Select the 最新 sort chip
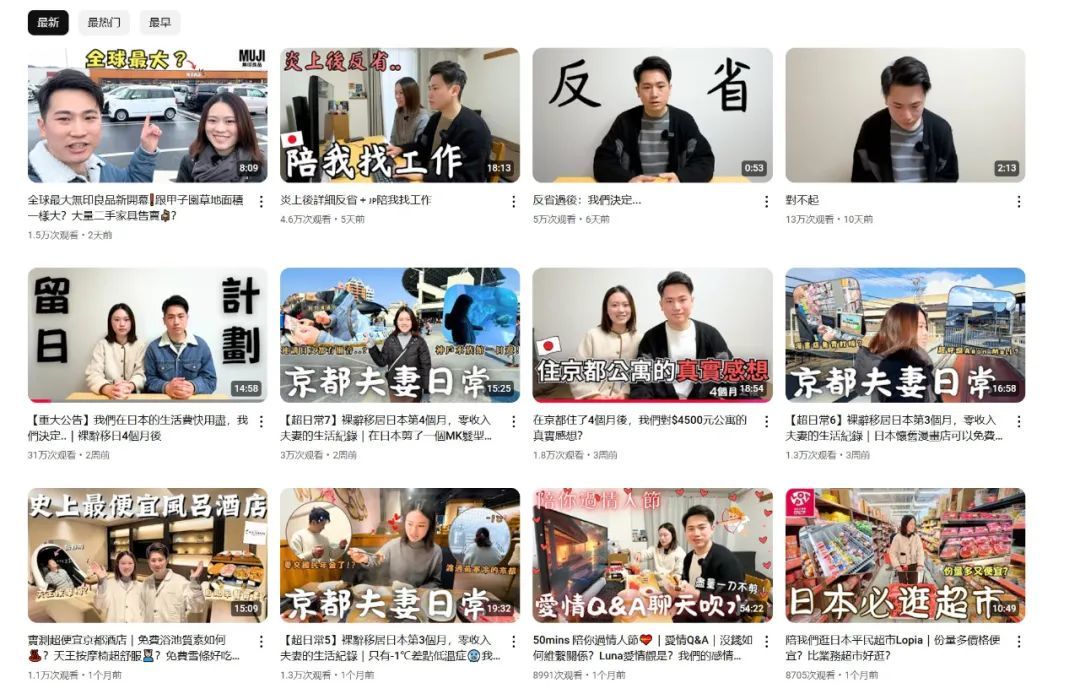Viewport: 1080px width, 694px height. click(48, 22)
